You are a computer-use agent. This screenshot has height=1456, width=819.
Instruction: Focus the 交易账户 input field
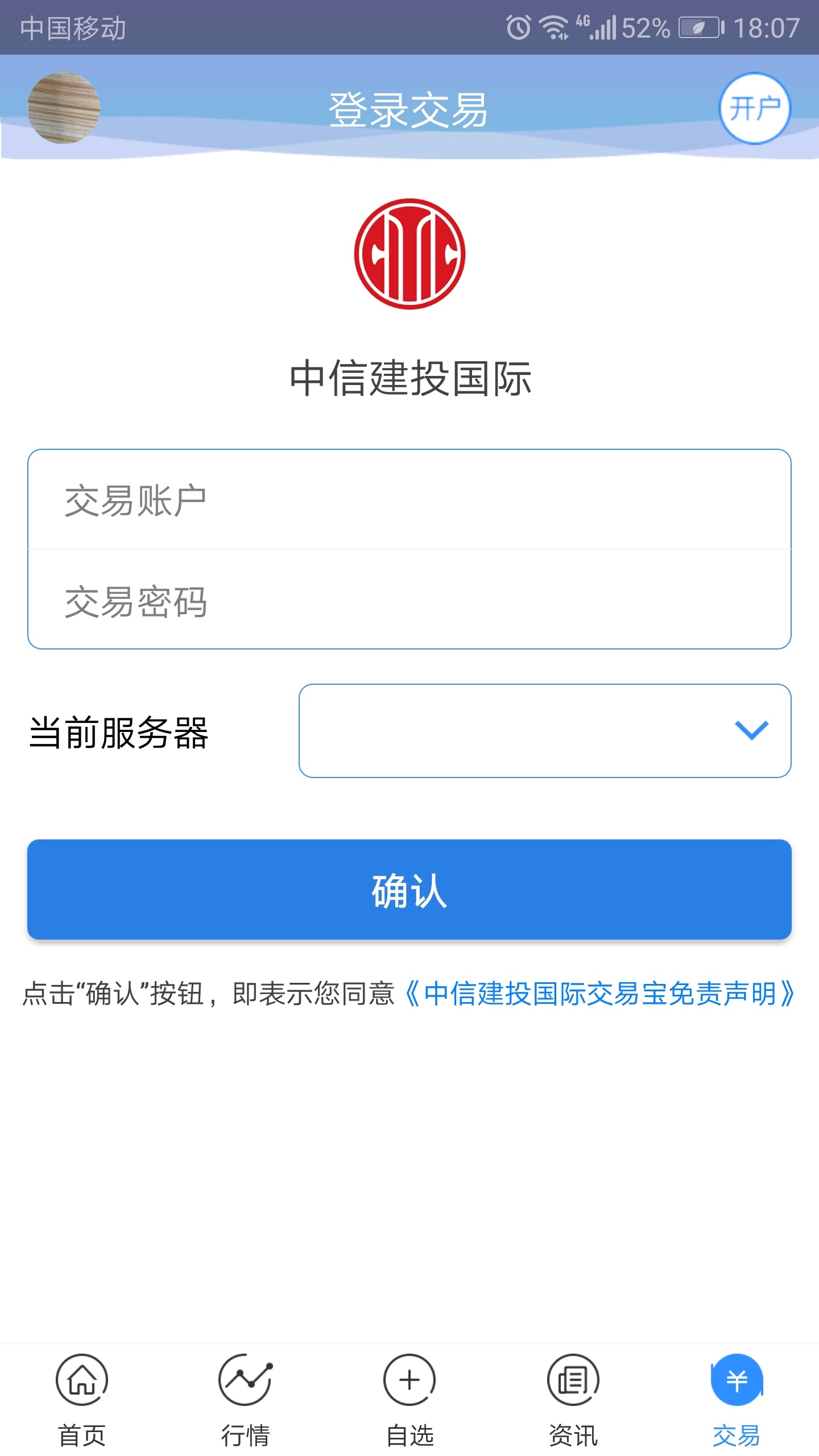pyautogui.click(x=409, y=500)
